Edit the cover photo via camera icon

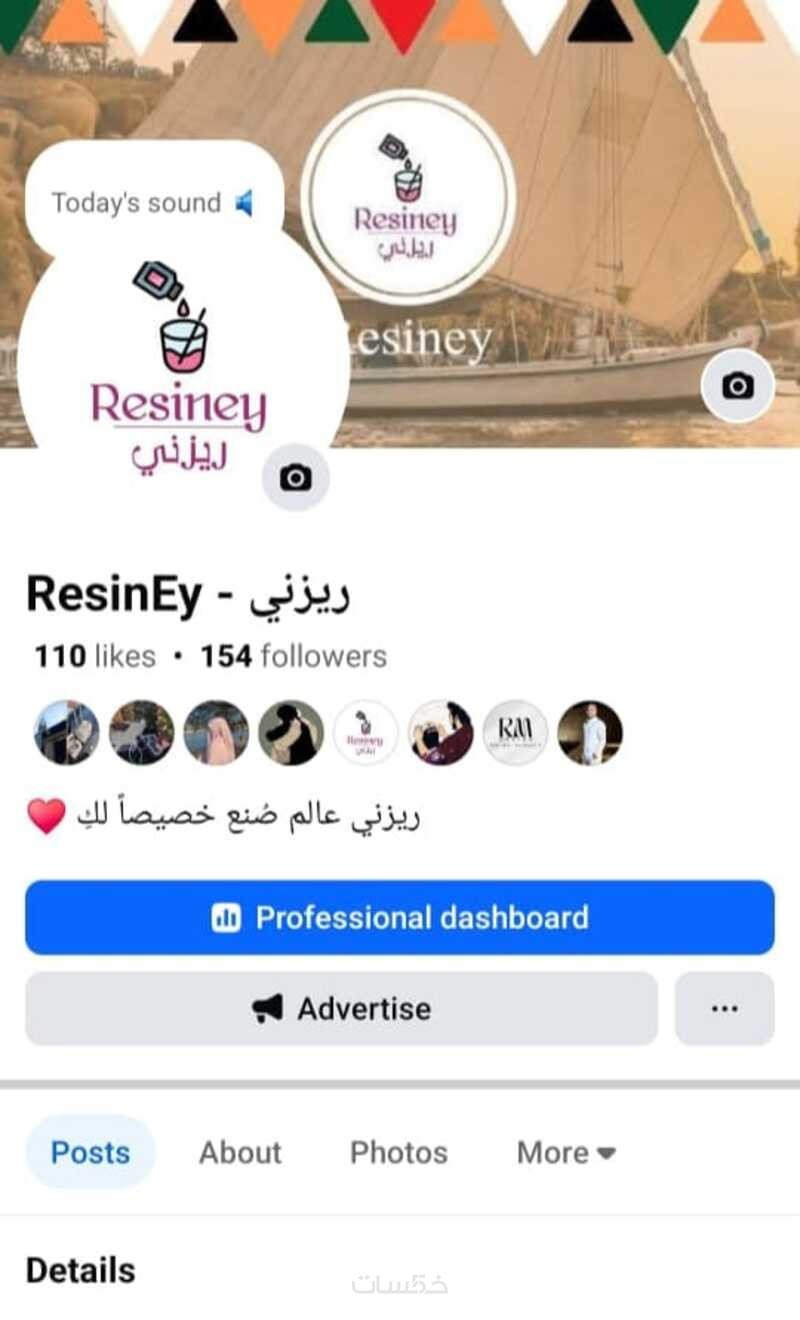(737, 386)
